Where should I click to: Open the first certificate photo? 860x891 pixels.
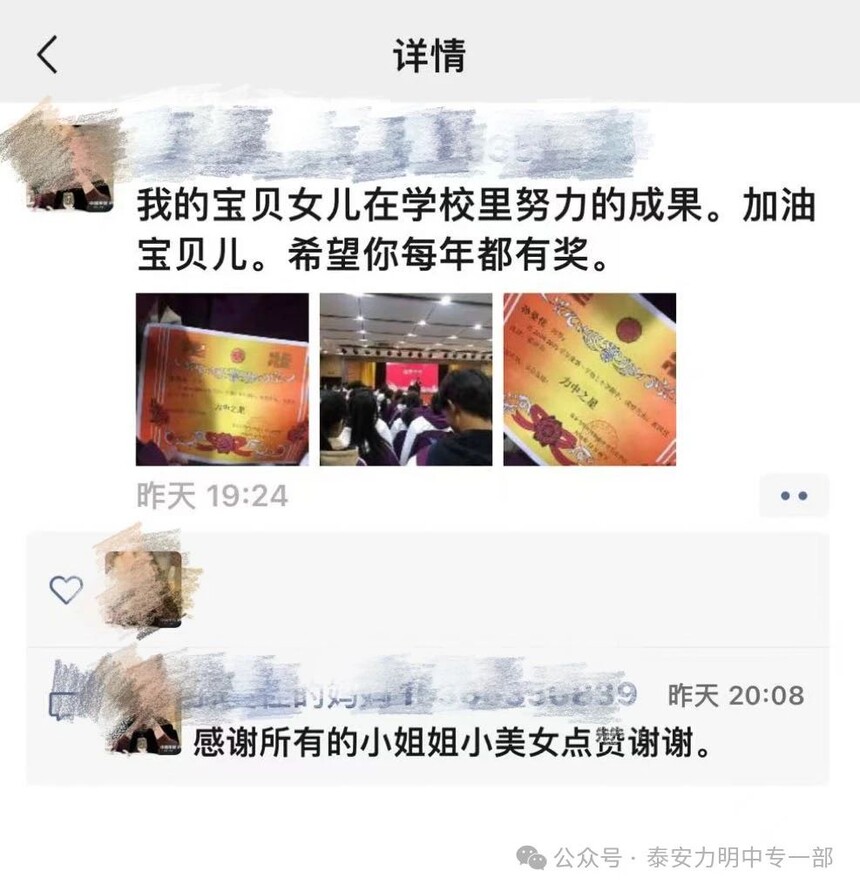tap(222, 379)
